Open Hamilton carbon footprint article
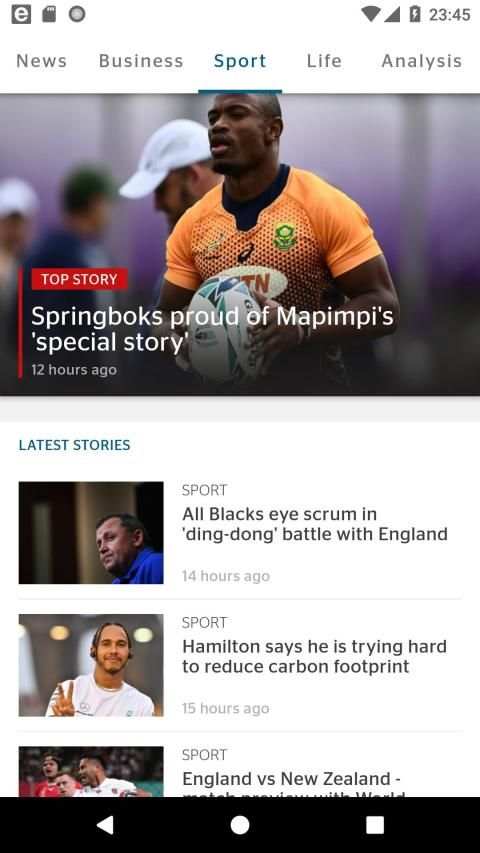The image size is (480, 853). click(240, 665)
